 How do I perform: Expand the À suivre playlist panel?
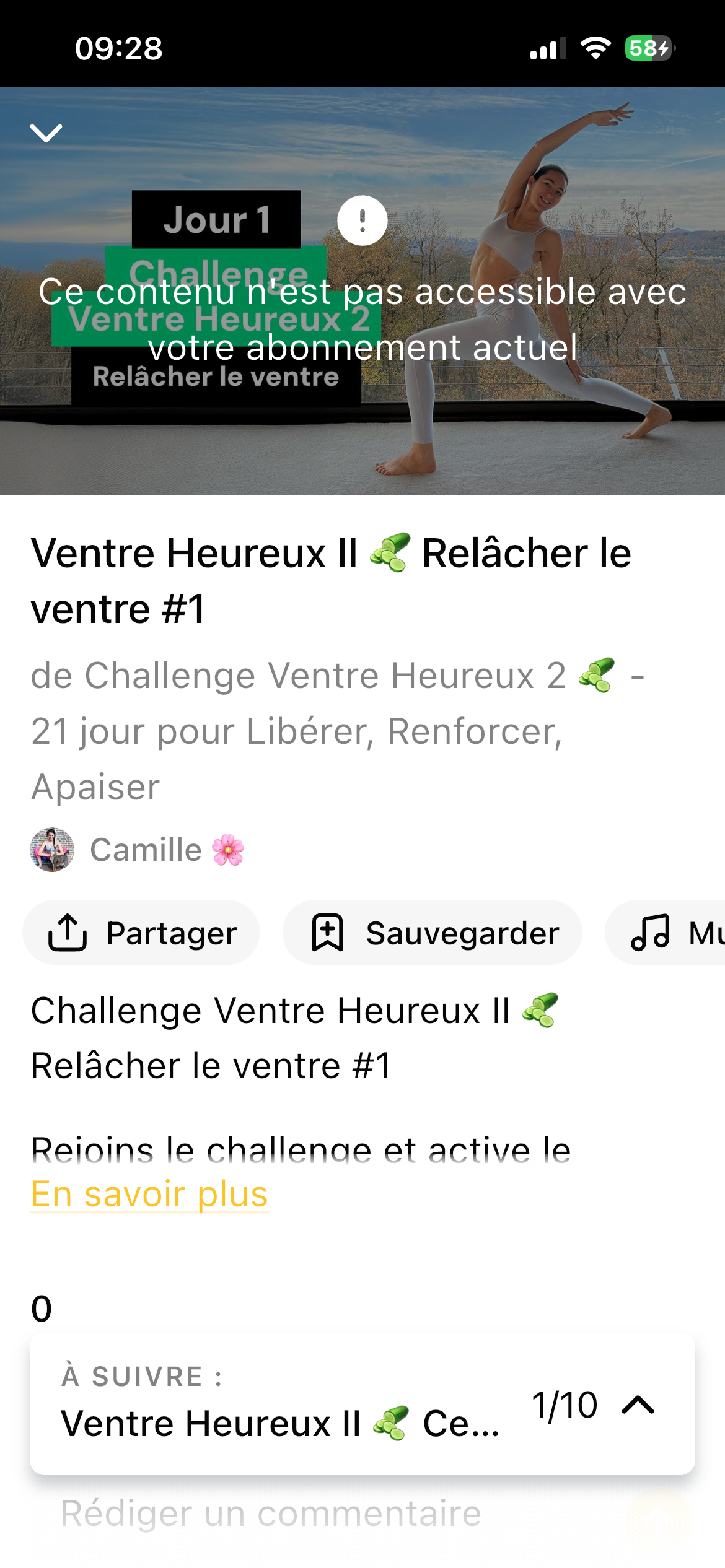[638, 1405]
